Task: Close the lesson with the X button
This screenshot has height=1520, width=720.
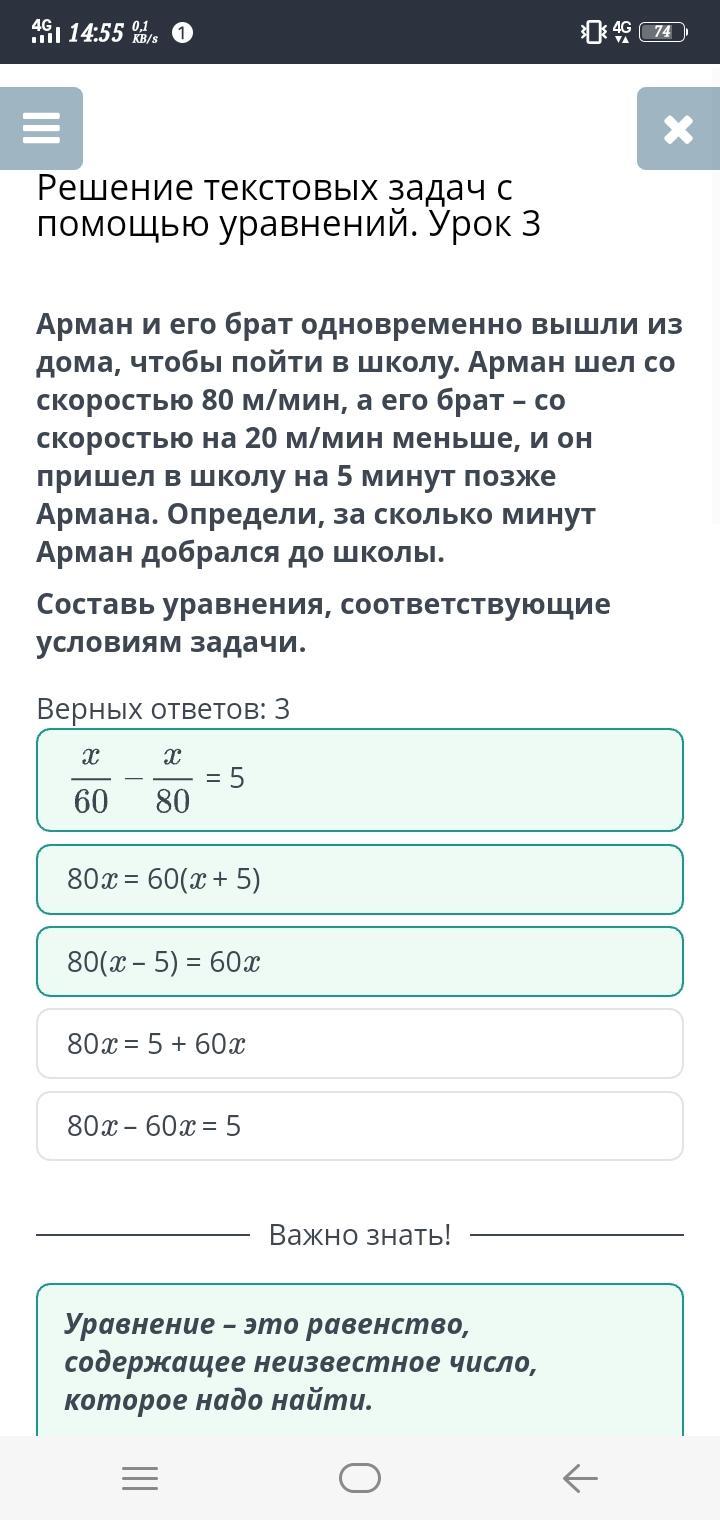Action: [x=677, y=128]
